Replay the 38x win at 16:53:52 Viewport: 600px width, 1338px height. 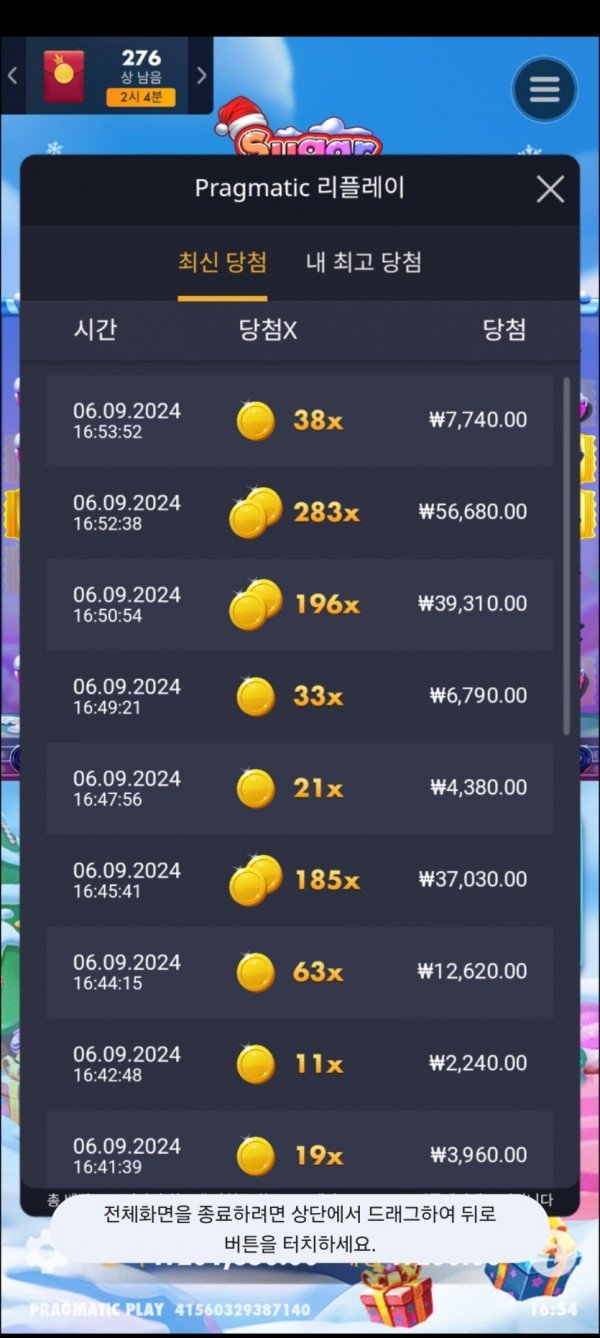click(x=300, y=421)
